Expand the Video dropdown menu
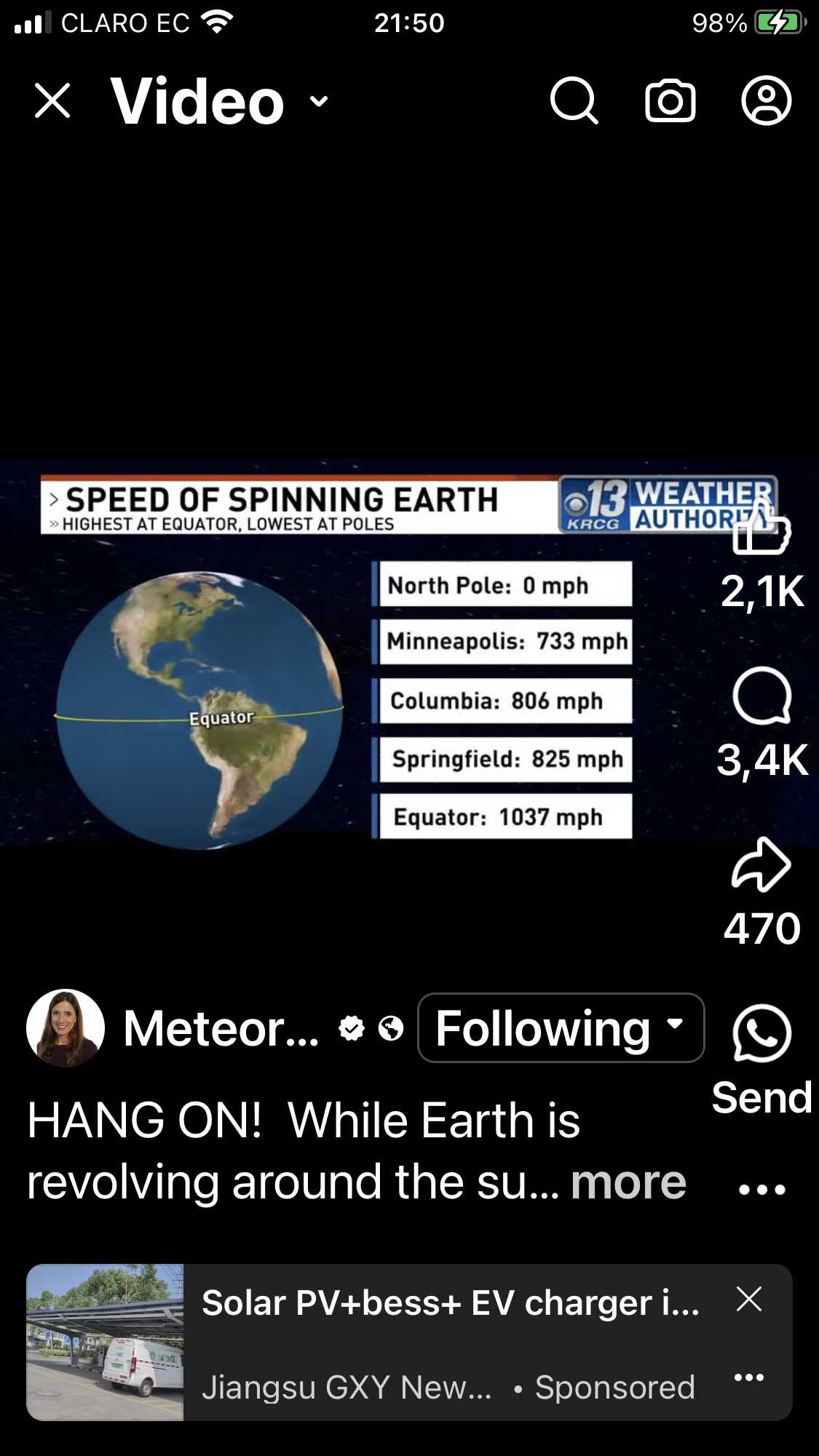The width and height of the screenshot is (819, 1456). (319, 101)
